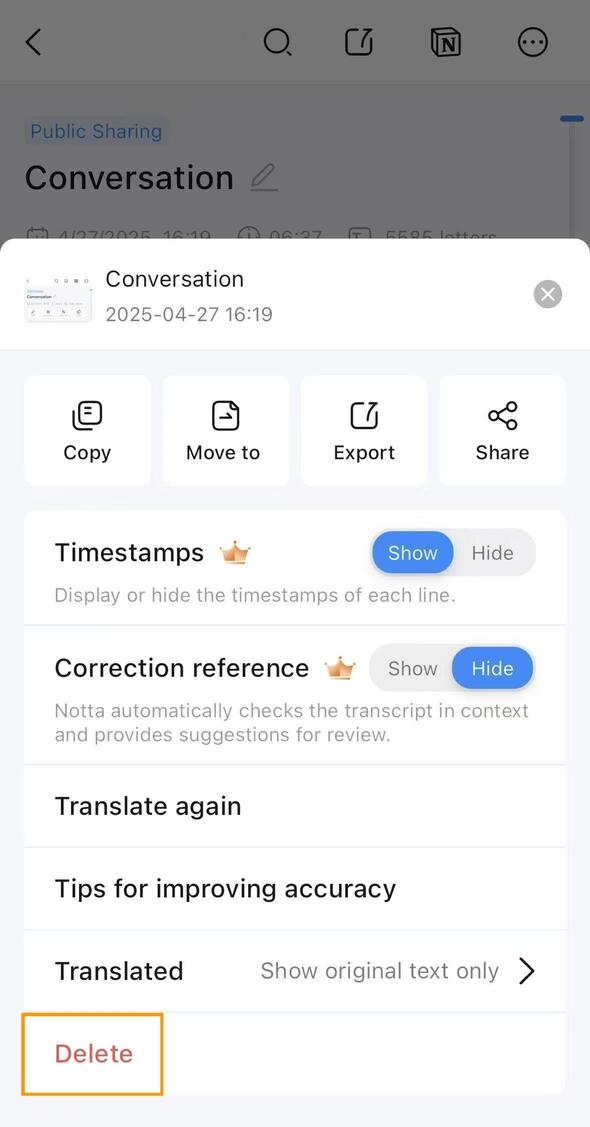
Task: Close the Conversation options sheet
Action: point(548,294)
